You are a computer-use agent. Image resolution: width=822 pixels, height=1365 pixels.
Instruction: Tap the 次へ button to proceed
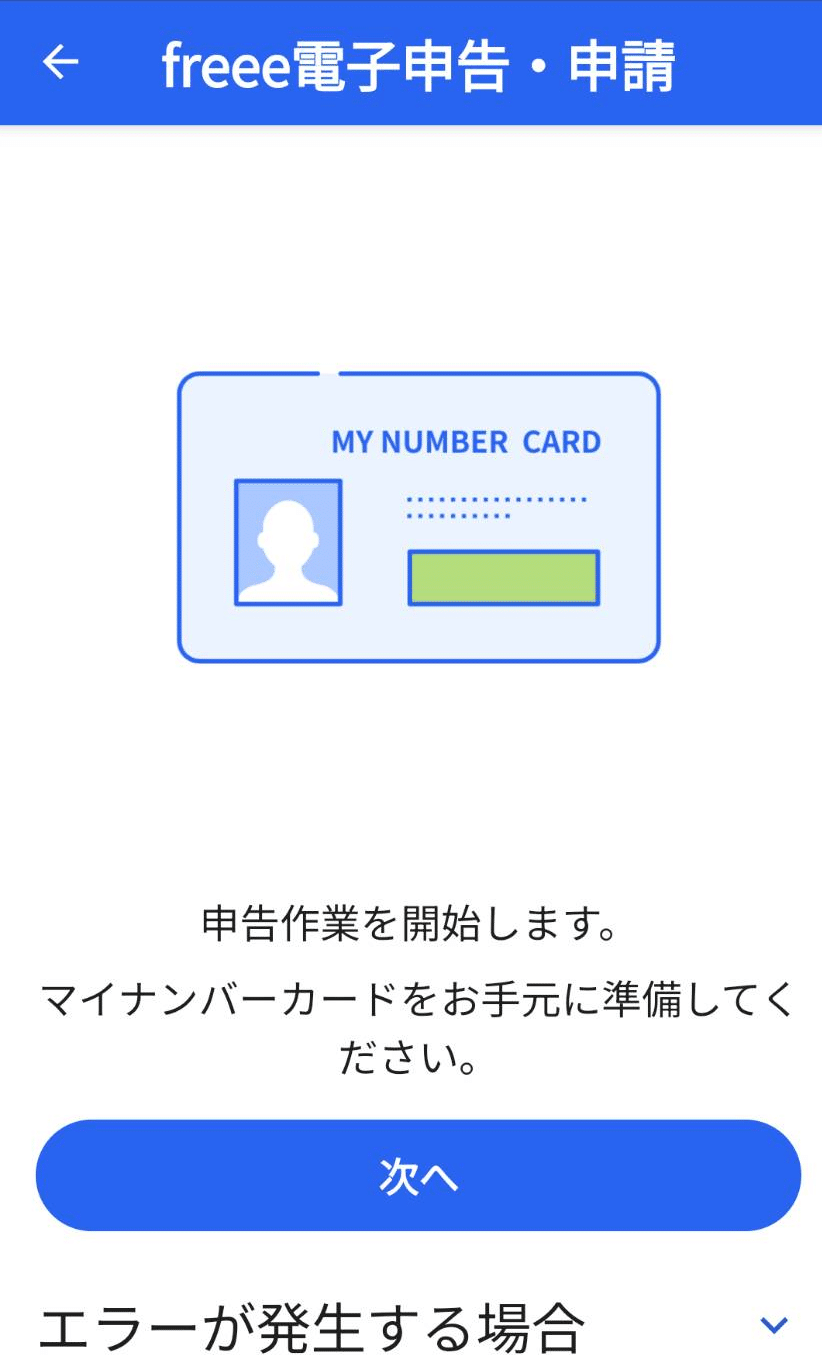[x=418, y=1175]
